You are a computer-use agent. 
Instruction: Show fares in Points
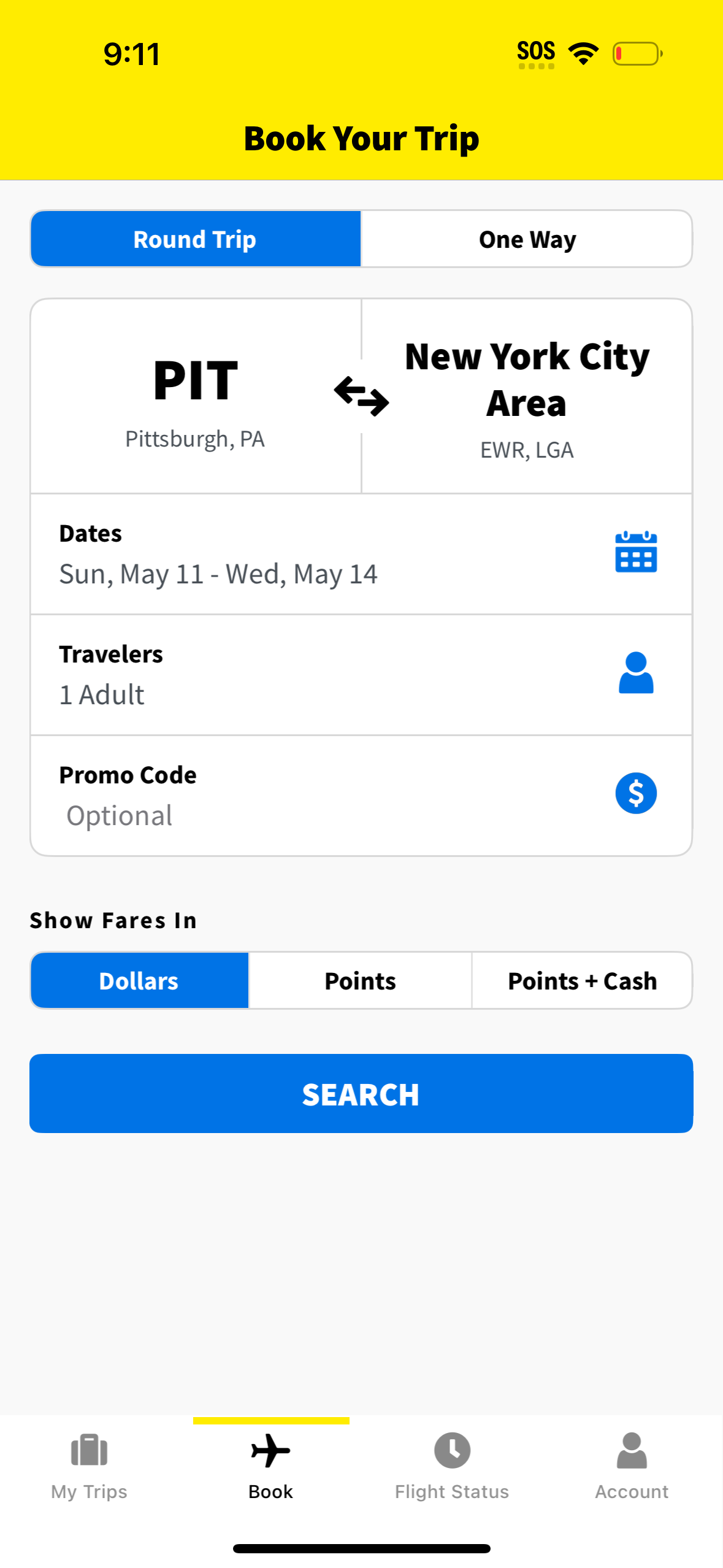coord(359,980)
